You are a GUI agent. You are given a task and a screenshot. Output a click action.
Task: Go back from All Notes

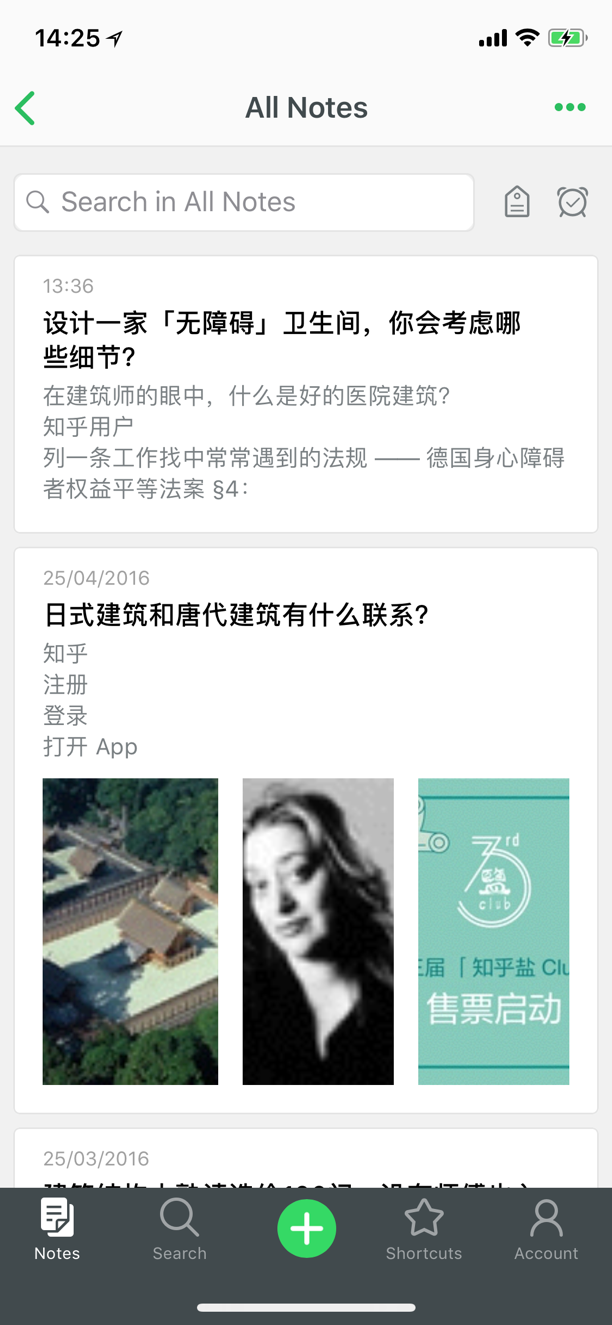tap(26, 108)
